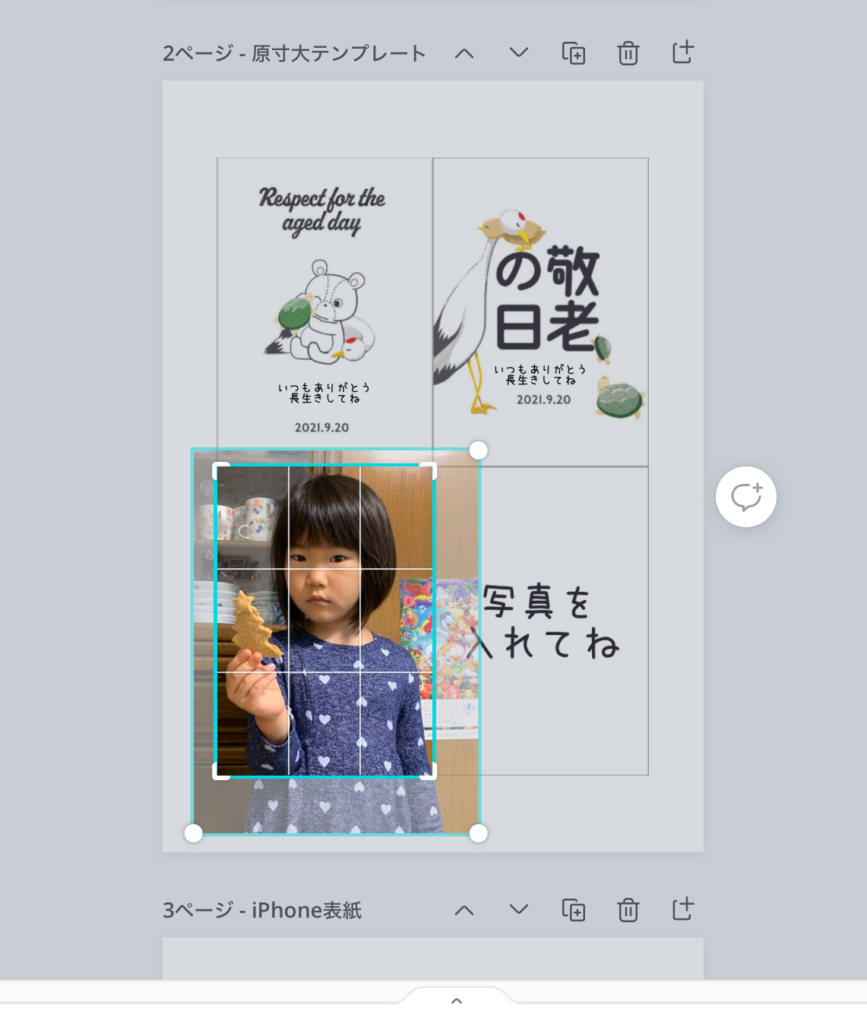
Task: Move page 2 up
Action: [x=464, y=53]
